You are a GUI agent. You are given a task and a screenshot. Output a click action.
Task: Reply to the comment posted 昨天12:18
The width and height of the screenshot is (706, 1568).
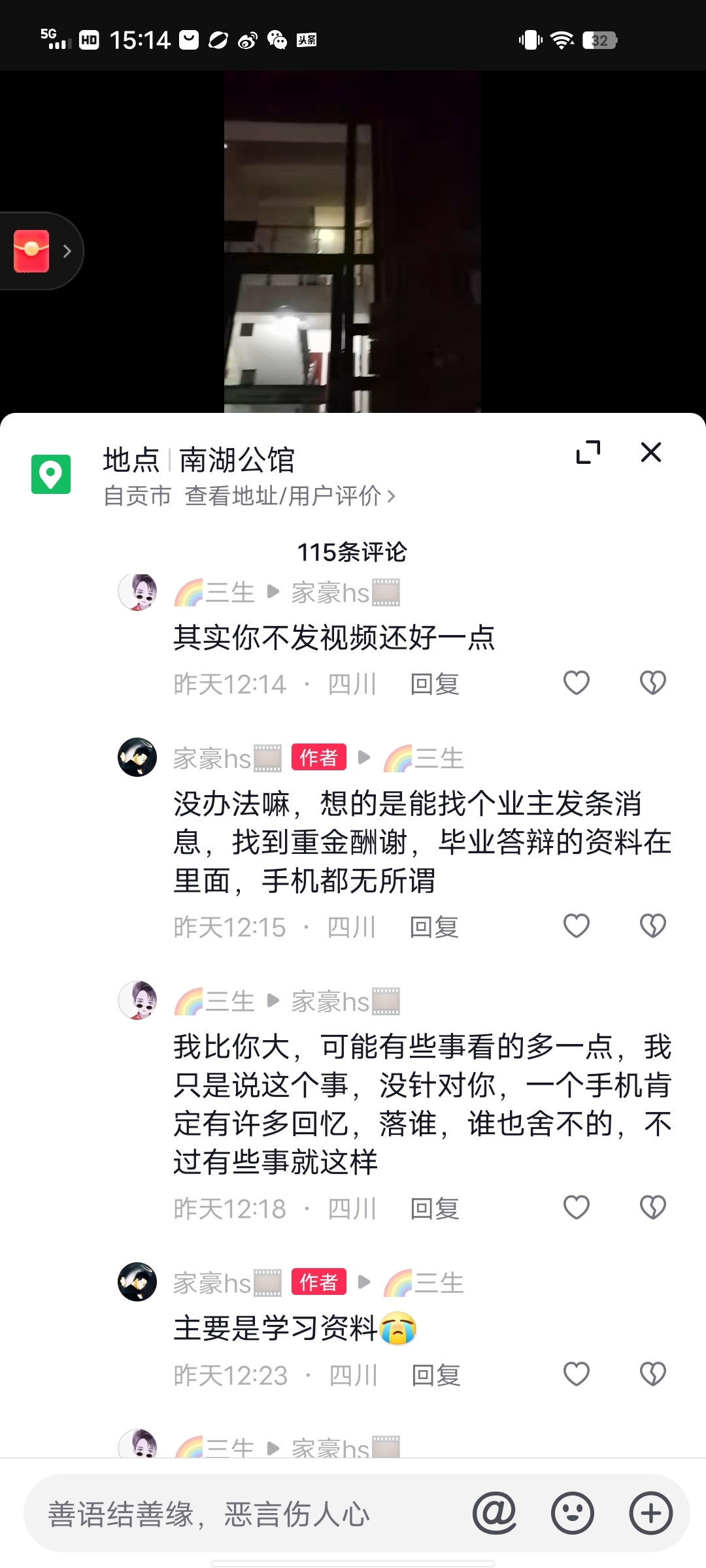434,1209
